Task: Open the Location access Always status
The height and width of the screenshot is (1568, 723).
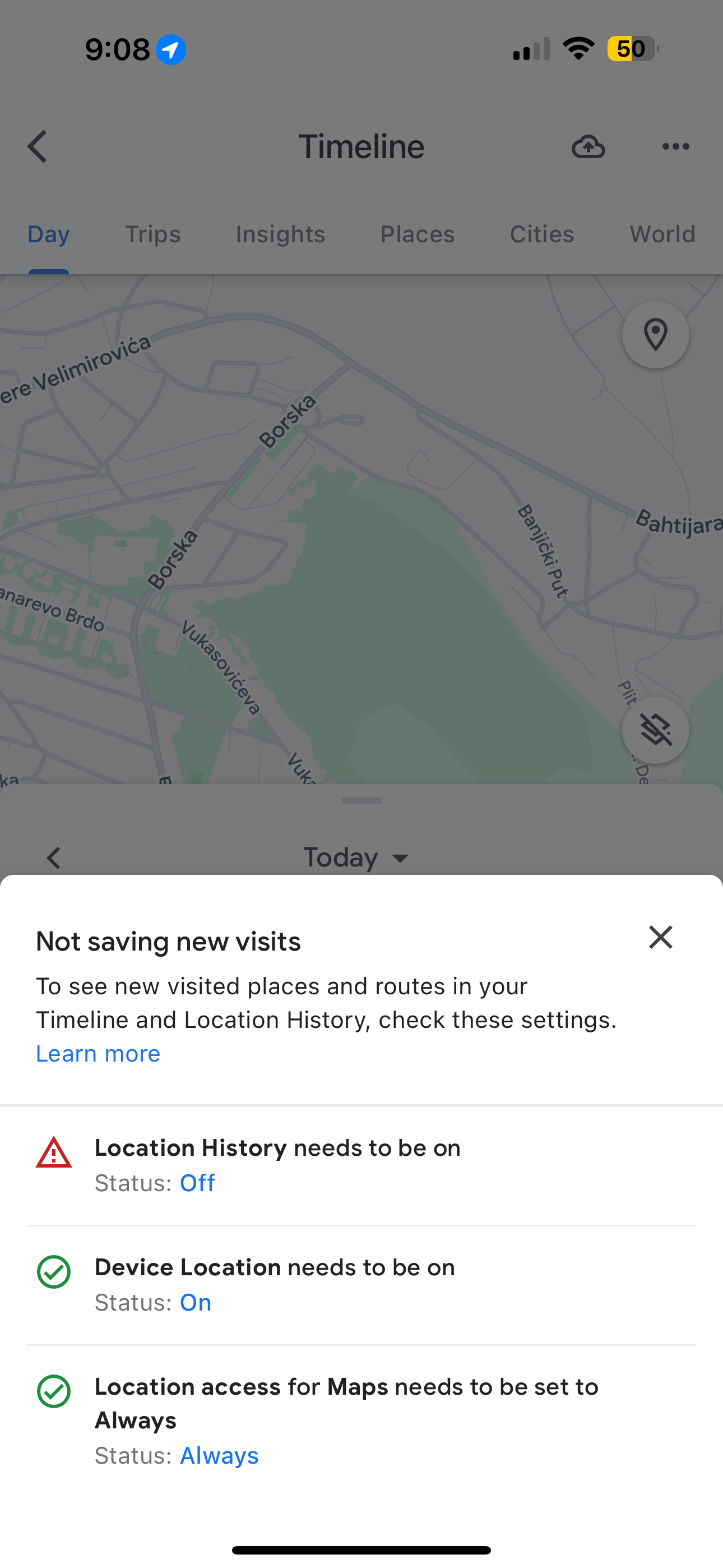Action: (219, 1455)
